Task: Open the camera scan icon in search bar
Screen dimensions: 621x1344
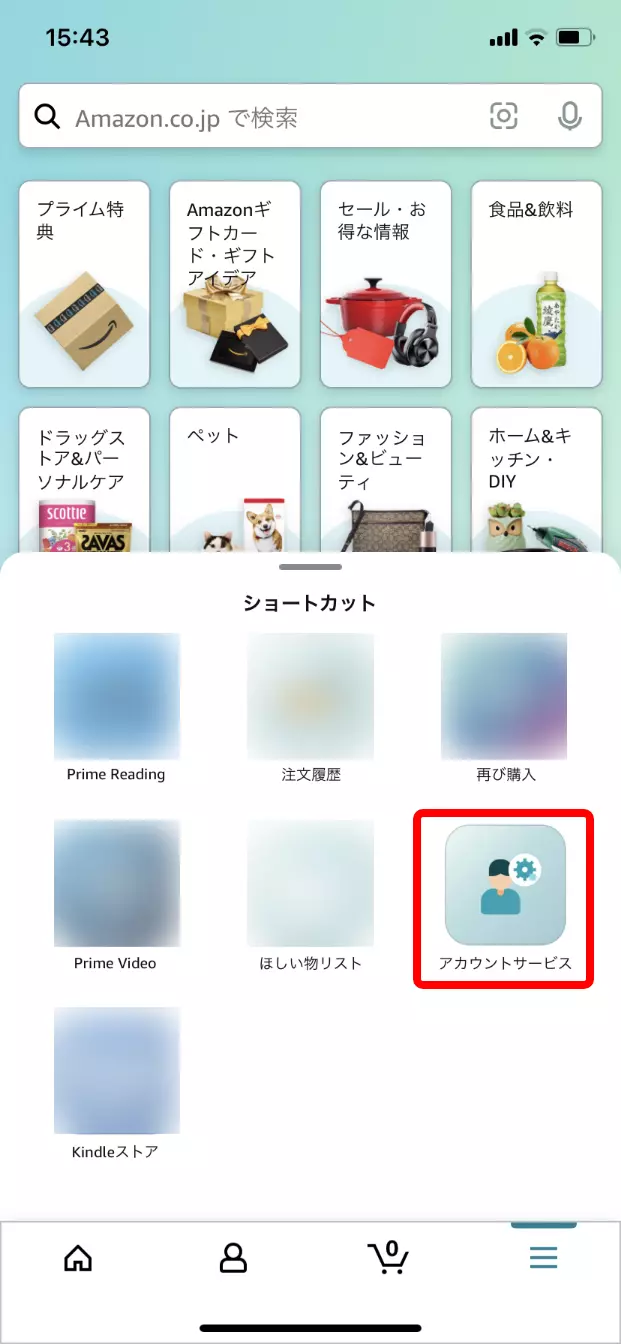Action: click(504, 117)
